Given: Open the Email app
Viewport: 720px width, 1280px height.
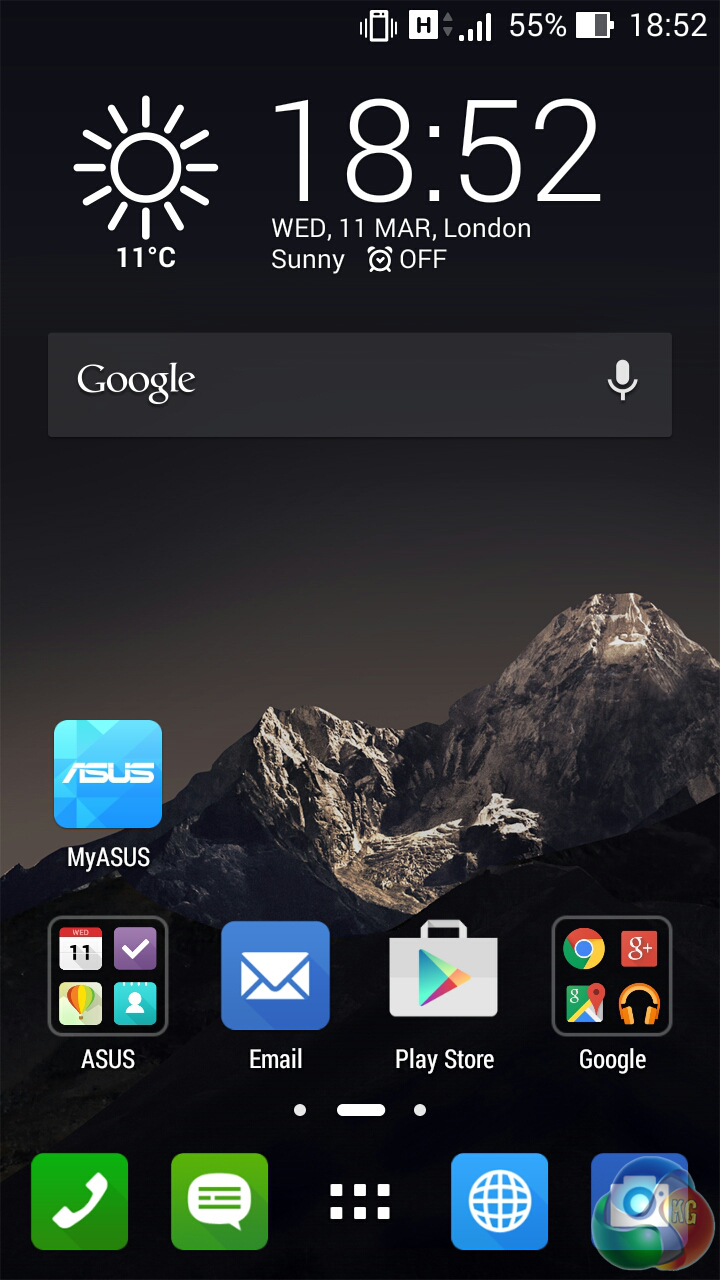Looking at the screenshot, I should click(275, 976).
